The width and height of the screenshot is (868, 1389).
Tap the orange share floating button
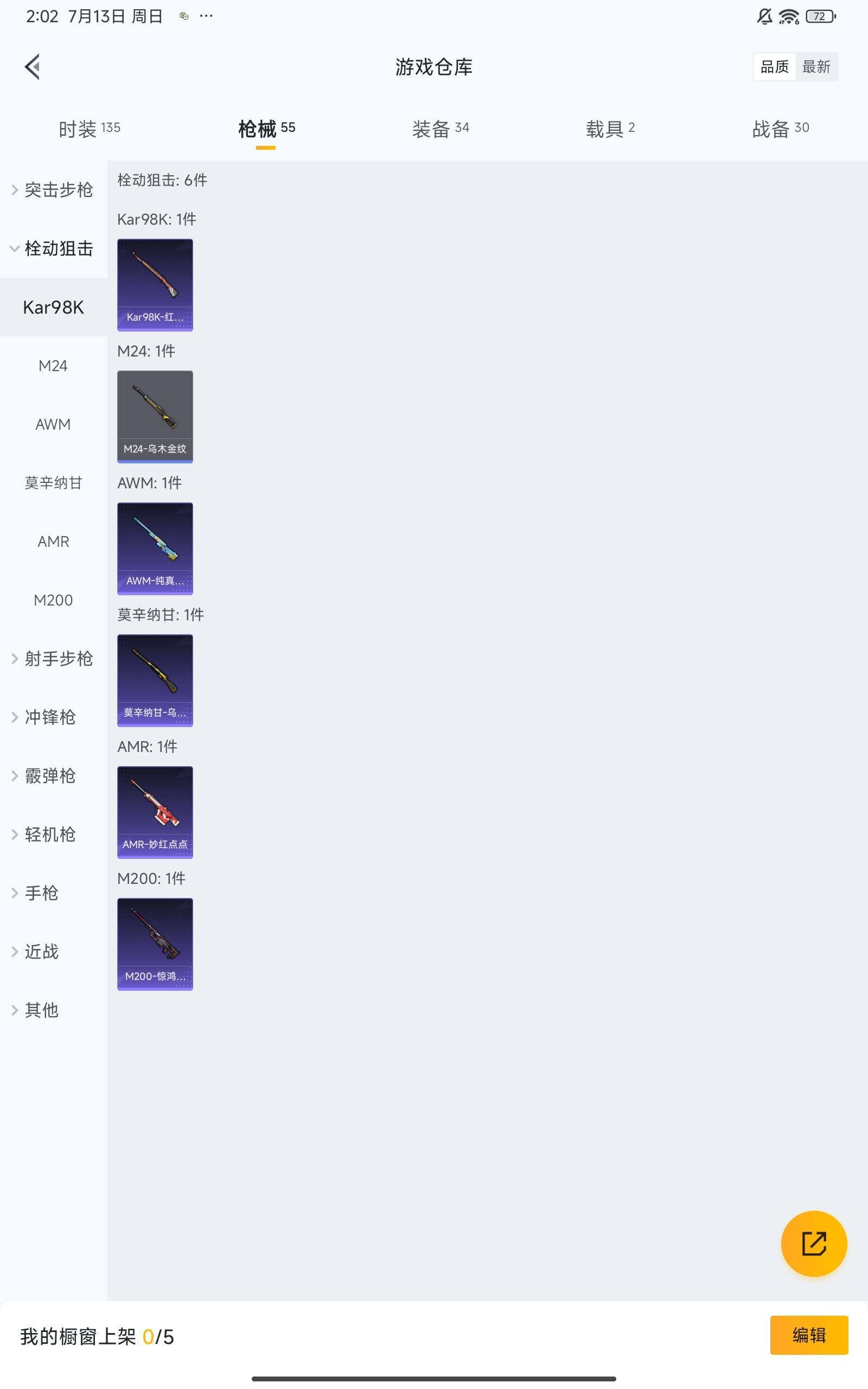(813, 1244)
